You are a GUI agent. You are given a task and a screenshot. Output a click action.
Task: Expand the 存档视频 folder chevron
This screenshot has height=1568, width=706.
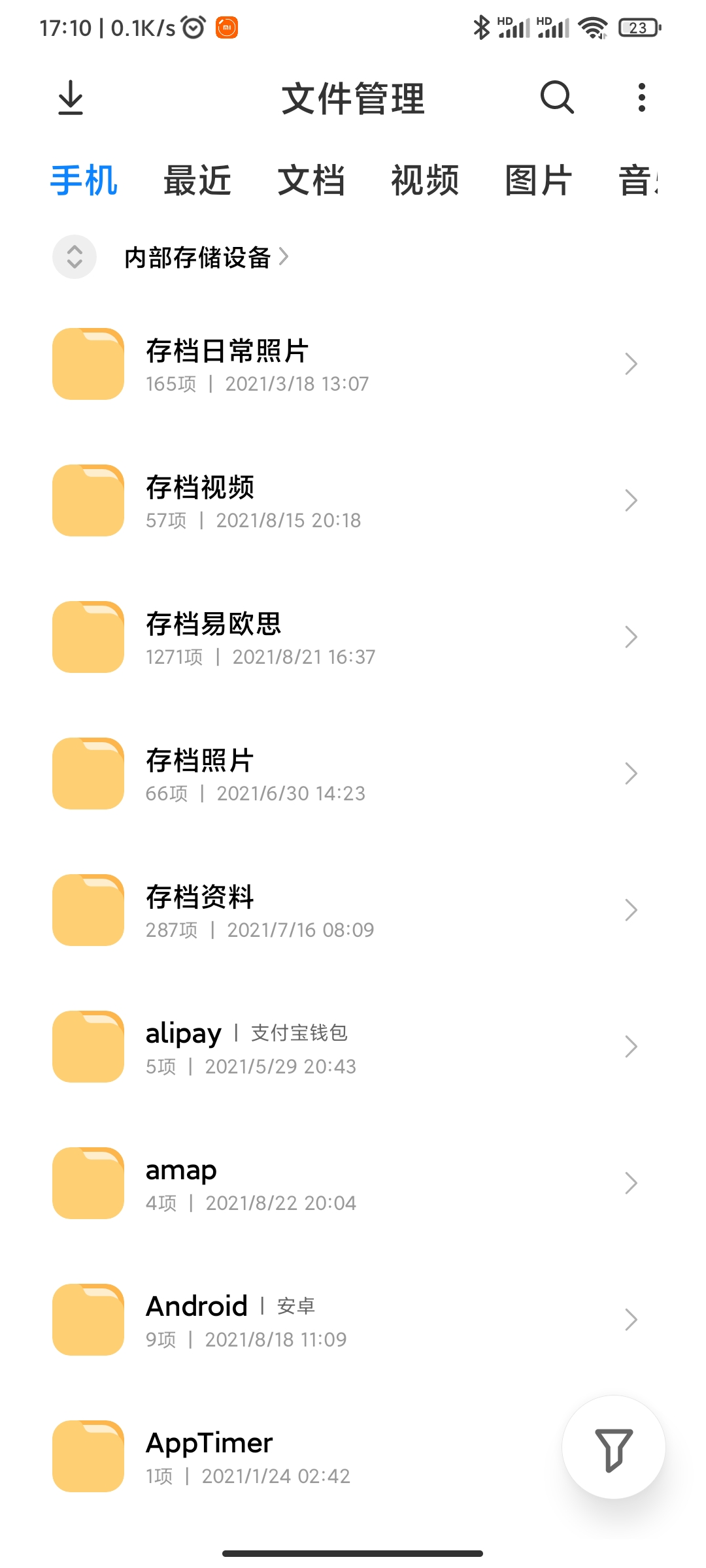click(x=630, y=500)
